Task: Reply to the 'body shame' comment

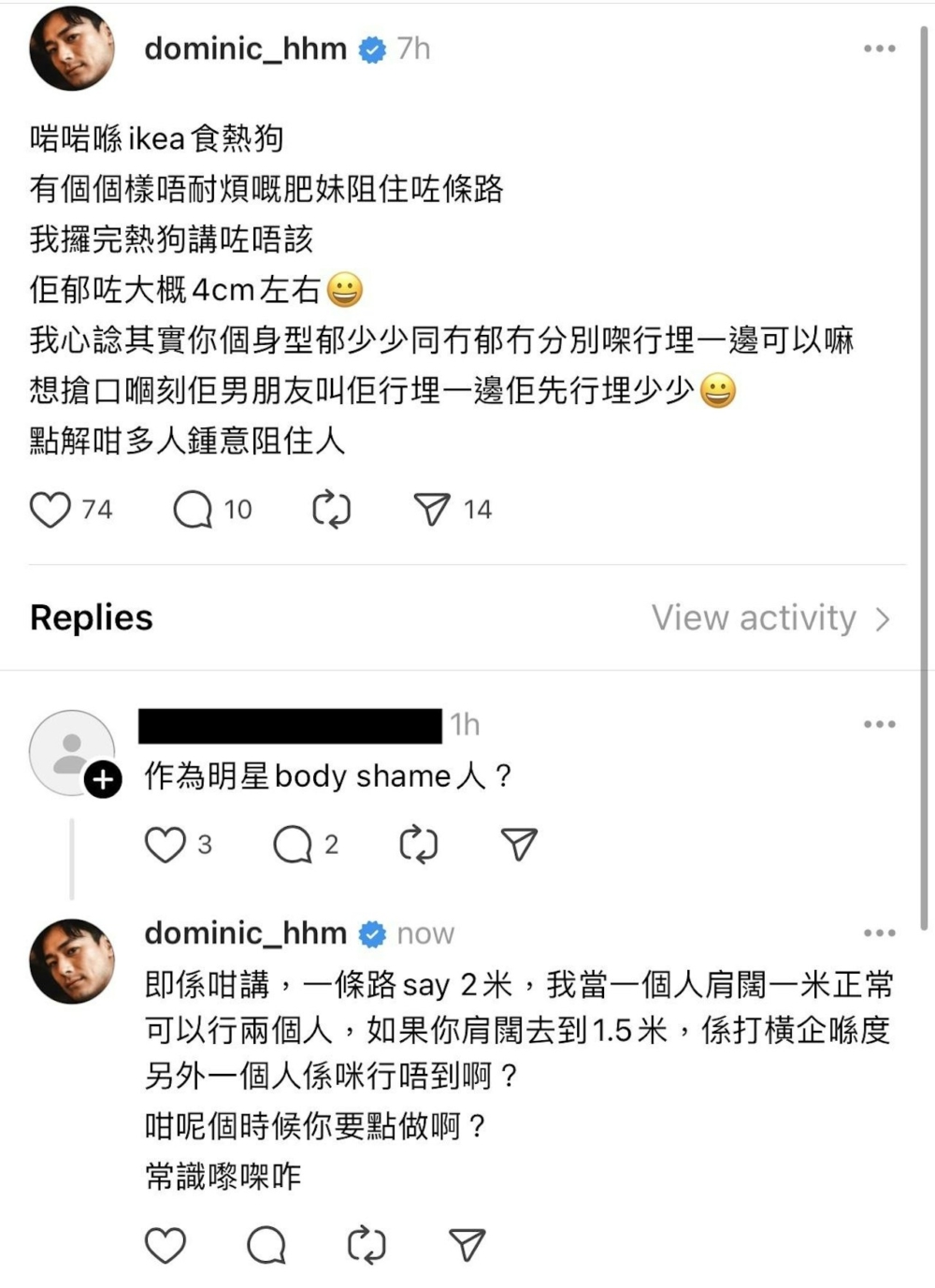Action: click(x=292, y=845)
